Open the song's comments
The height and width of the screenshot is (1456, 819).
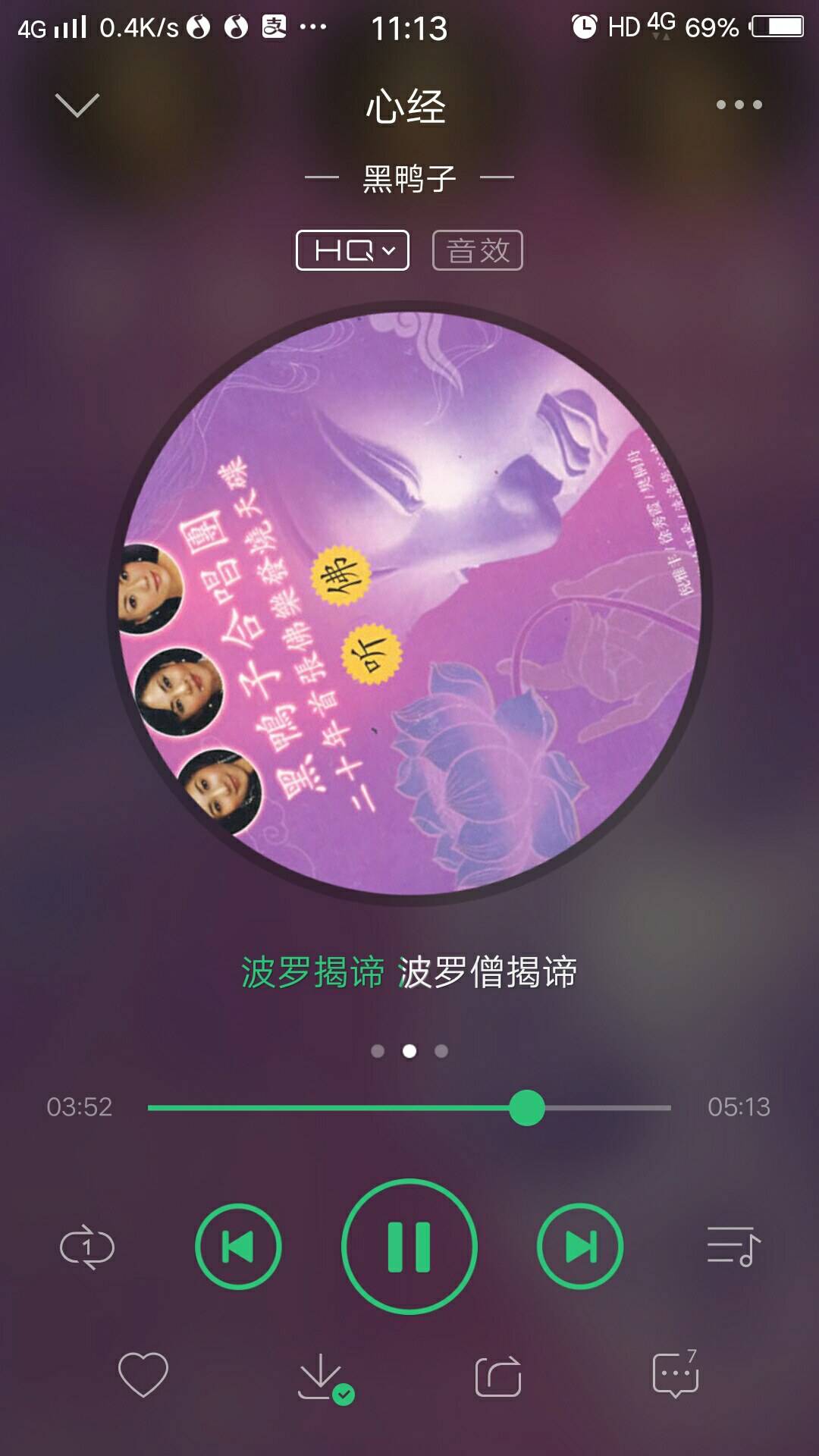coord(675,1374)
